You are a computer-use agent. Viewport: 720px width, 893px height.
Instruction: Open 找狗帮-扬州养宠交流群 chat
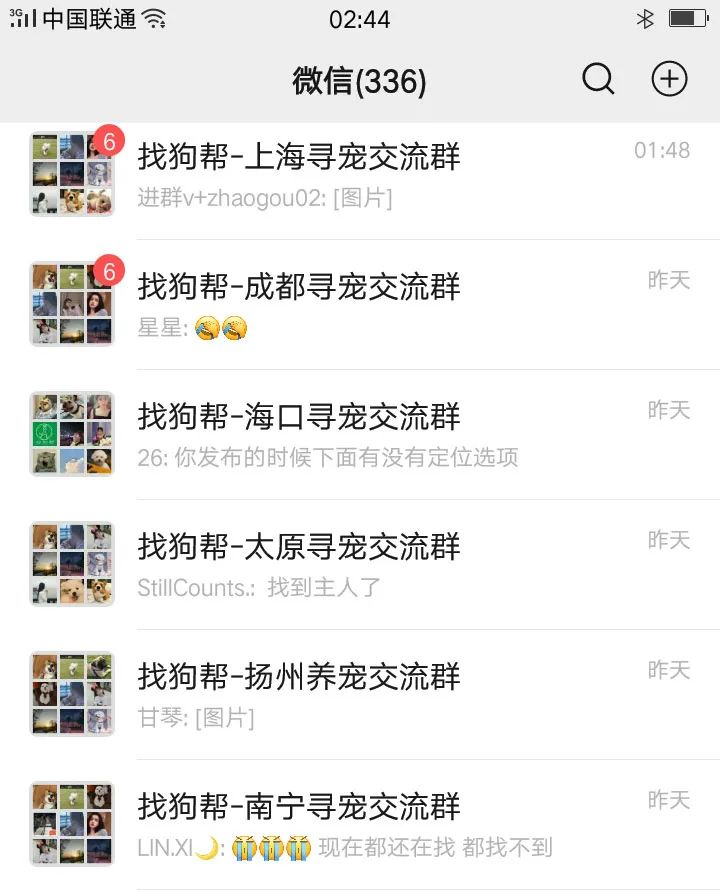click(360, 694)
